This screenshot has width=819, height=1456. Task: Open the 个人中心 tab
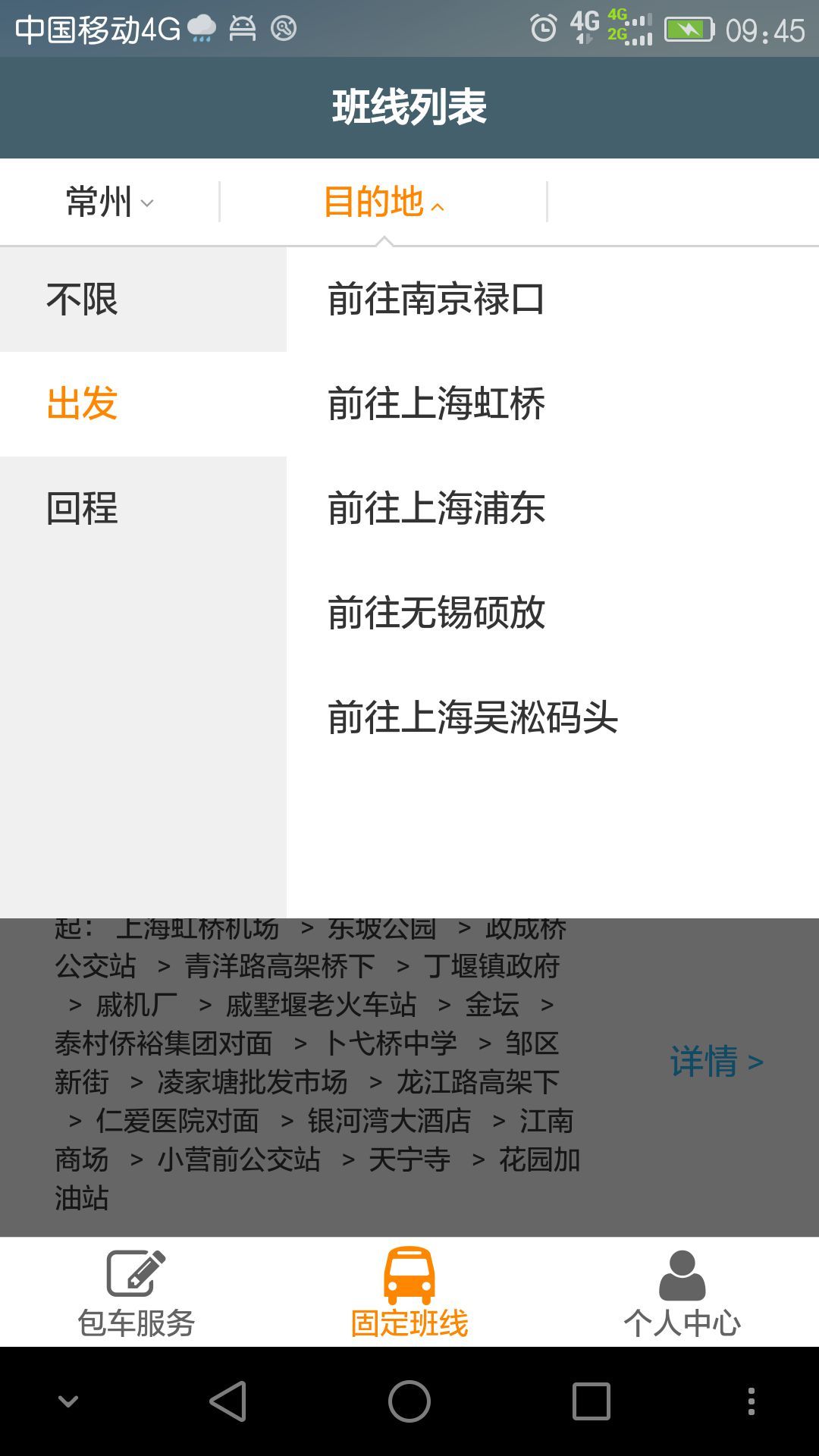(x=682, y=1293)
